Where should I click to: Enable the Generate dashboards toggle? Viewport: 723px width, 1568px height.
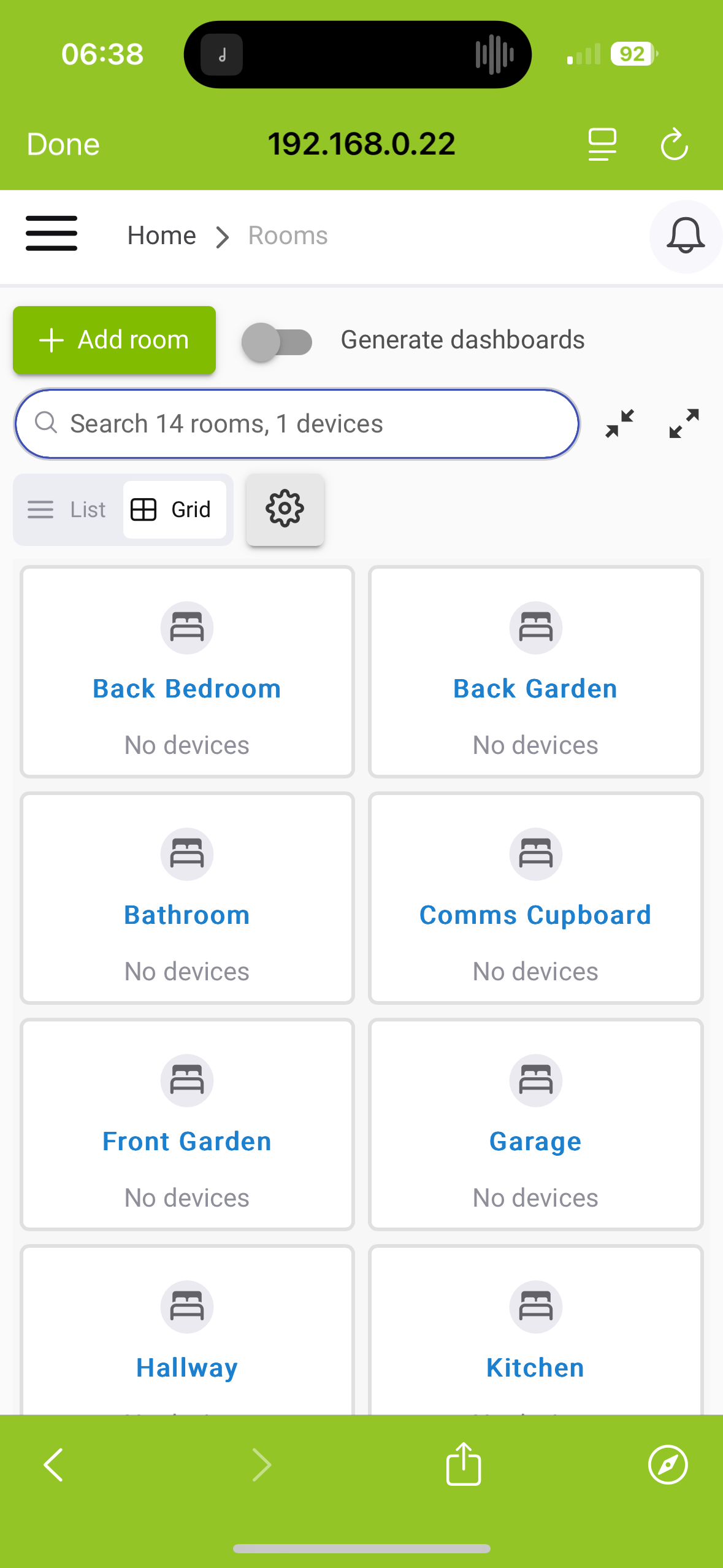[x=278, y=342]
